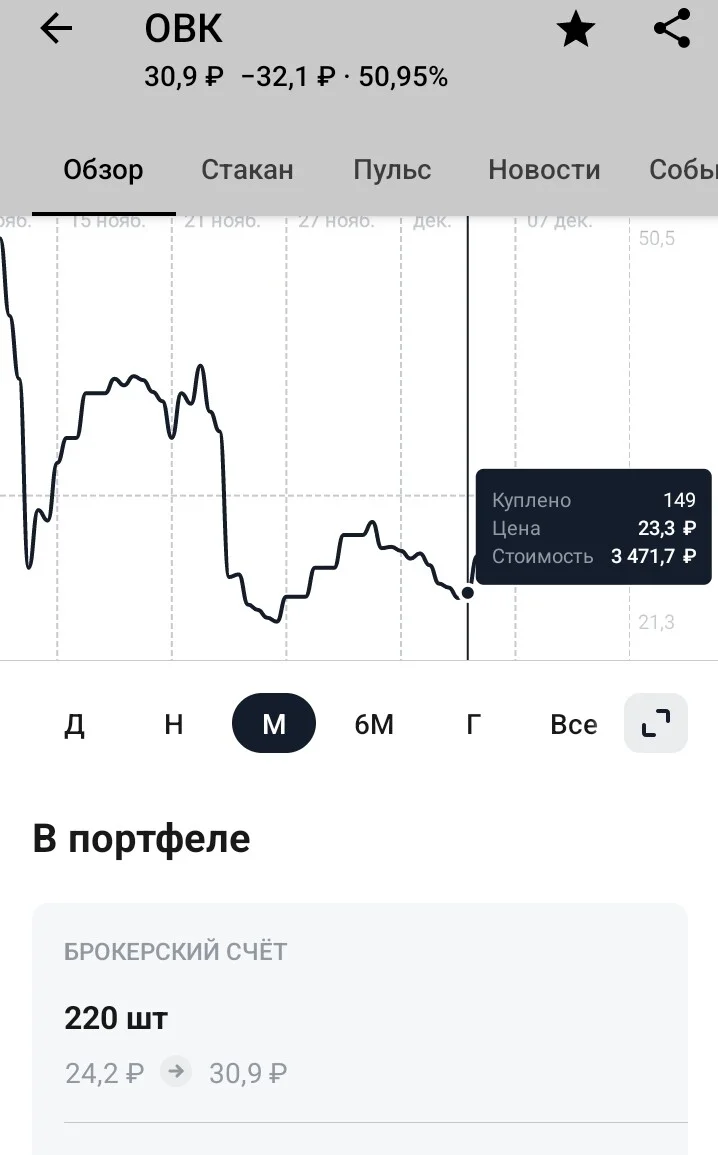
Task: Go back using the arrow icon
Action: [56, 29]
